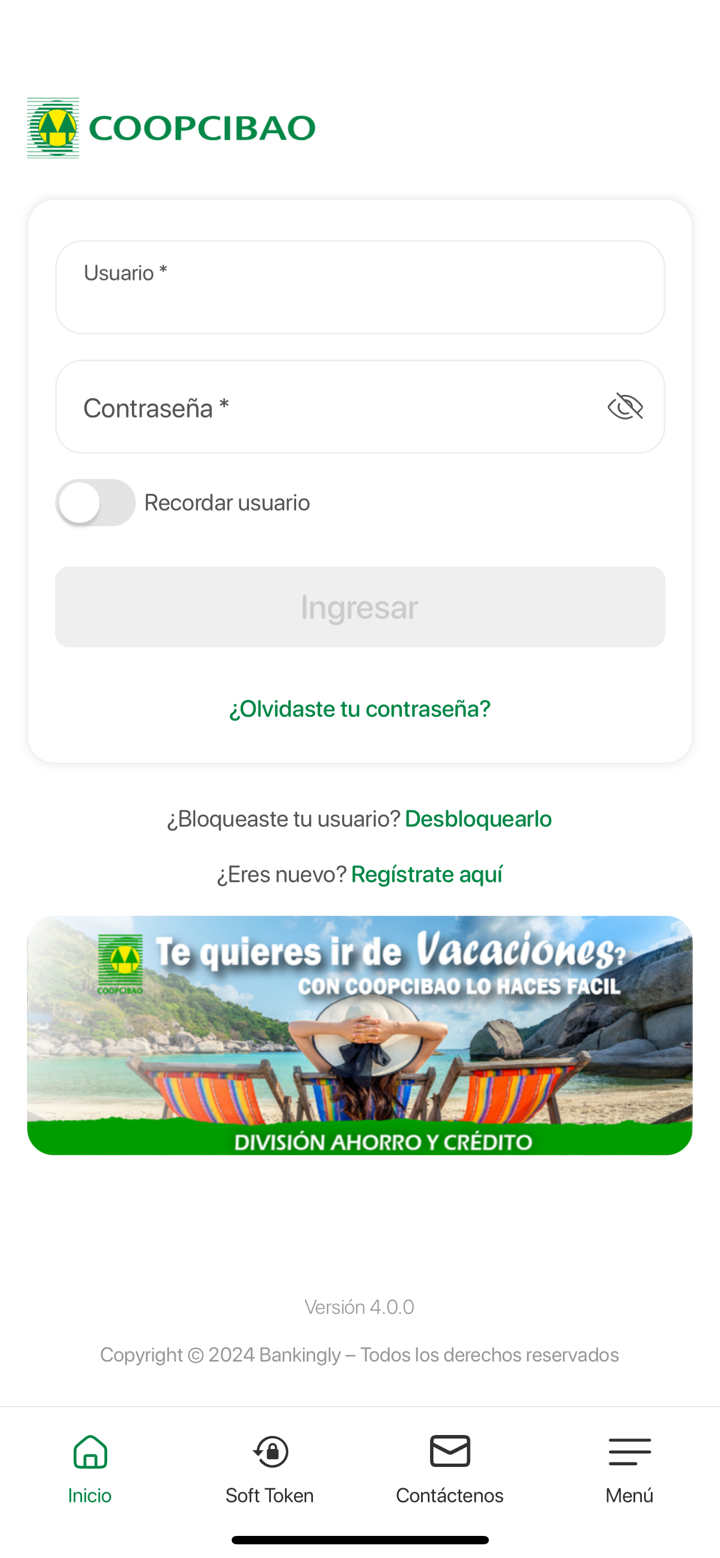Screen dimensions: 720x1558
Task: Select the house icon in the navigation
Action: click(x=89, y=1452)
